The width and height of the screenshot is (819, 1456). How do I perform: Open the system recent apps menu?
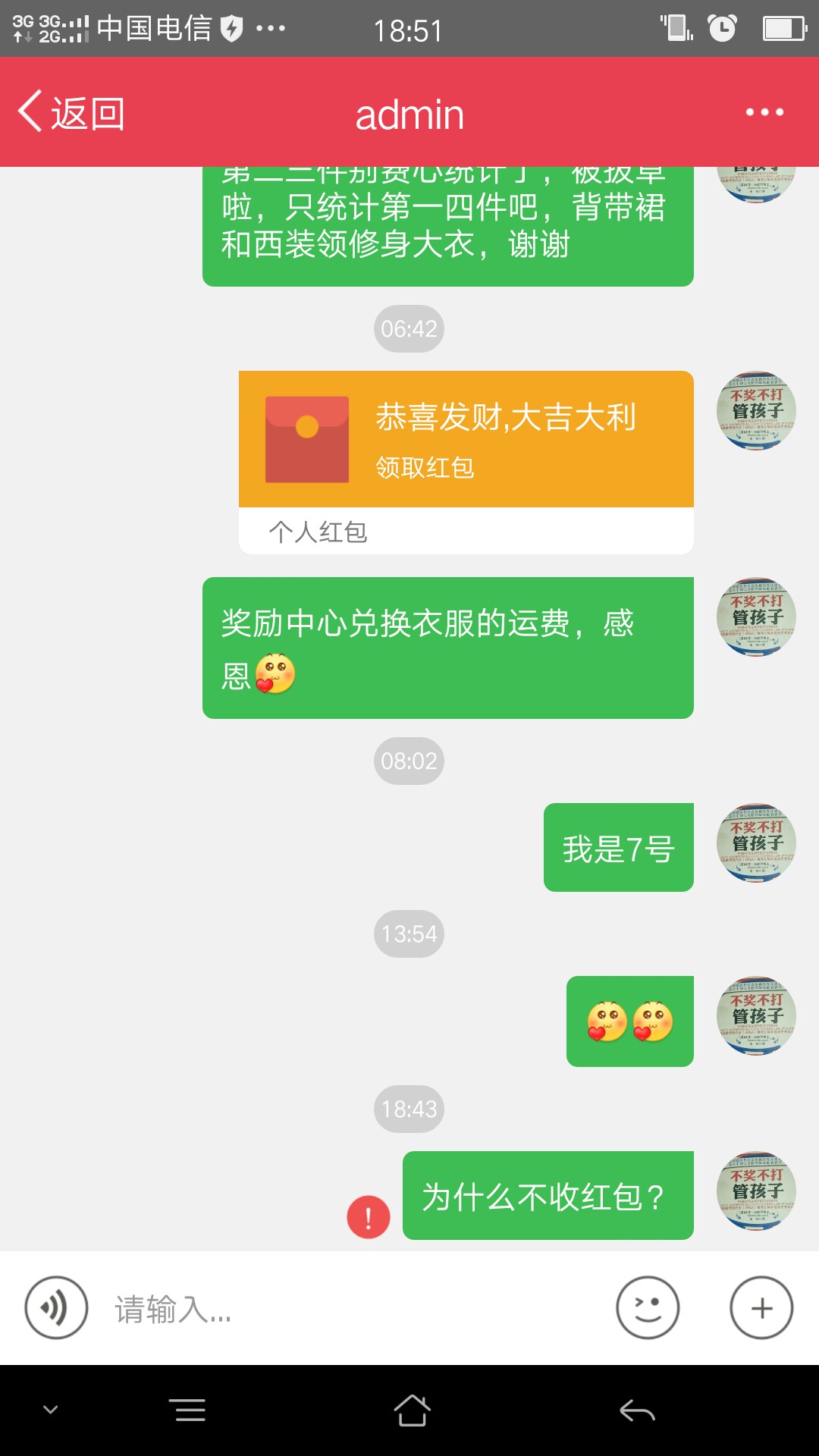point(190,1410)
